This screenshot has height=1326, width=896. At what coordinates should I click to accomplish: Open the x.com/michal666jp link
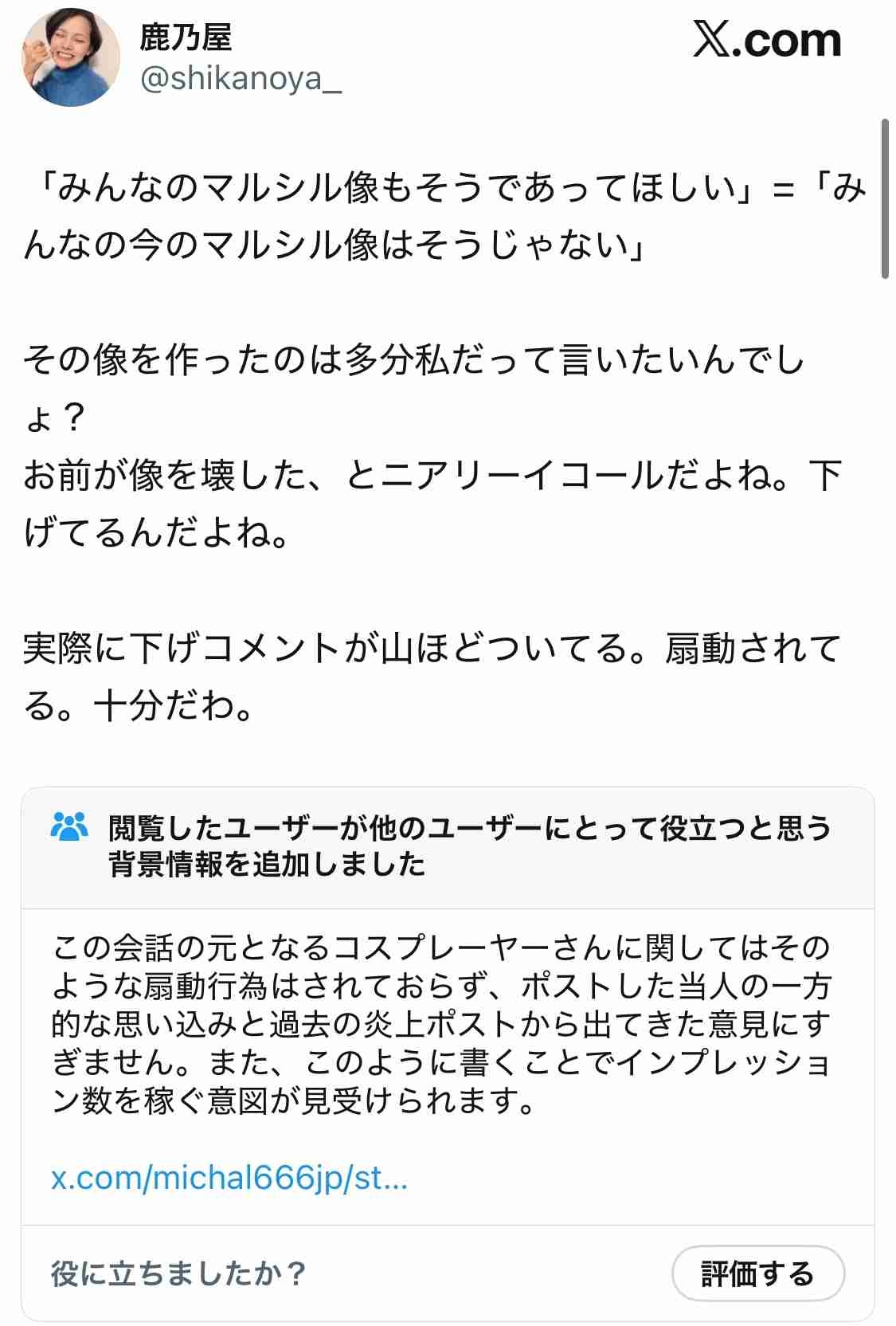229,1178
